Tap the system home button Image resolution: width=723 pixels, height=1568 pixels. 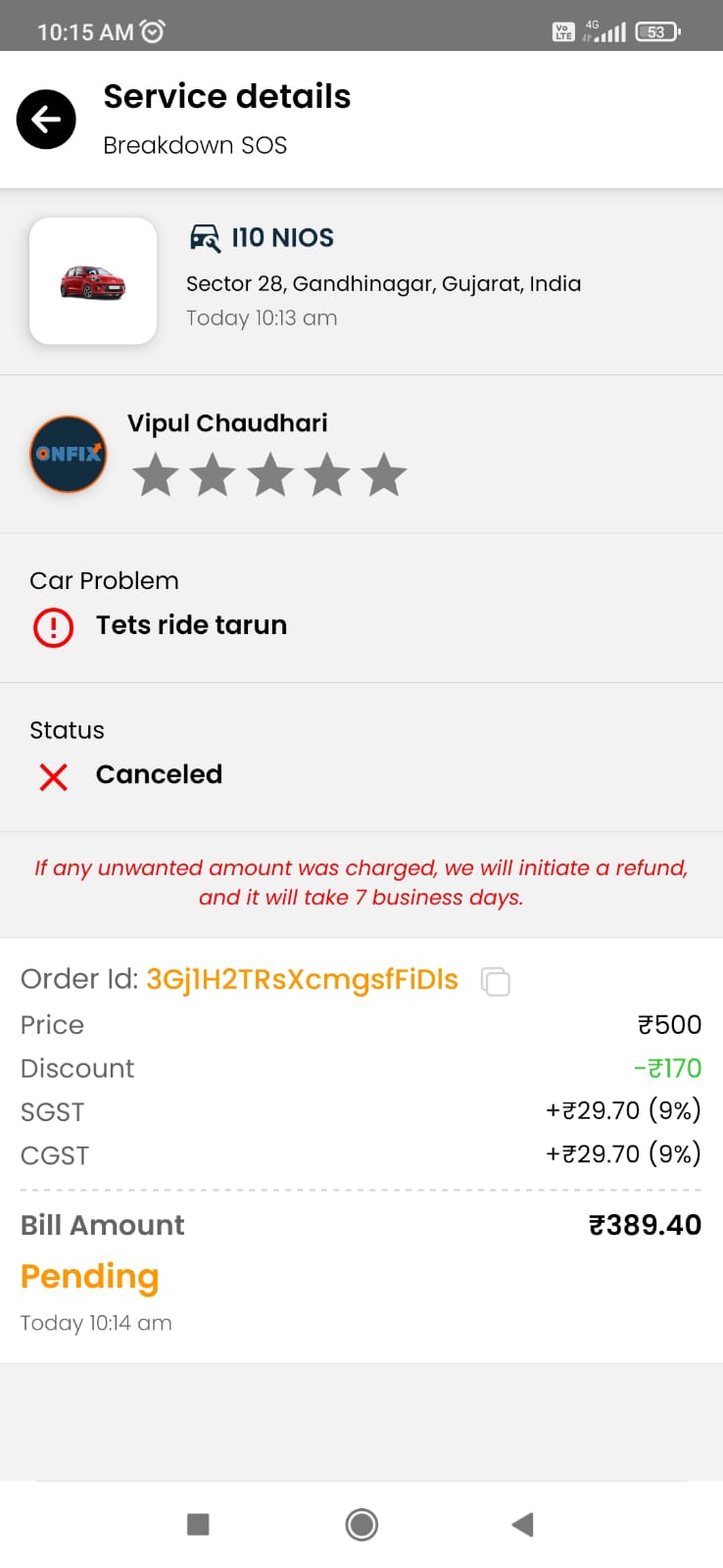point(361,1524)
